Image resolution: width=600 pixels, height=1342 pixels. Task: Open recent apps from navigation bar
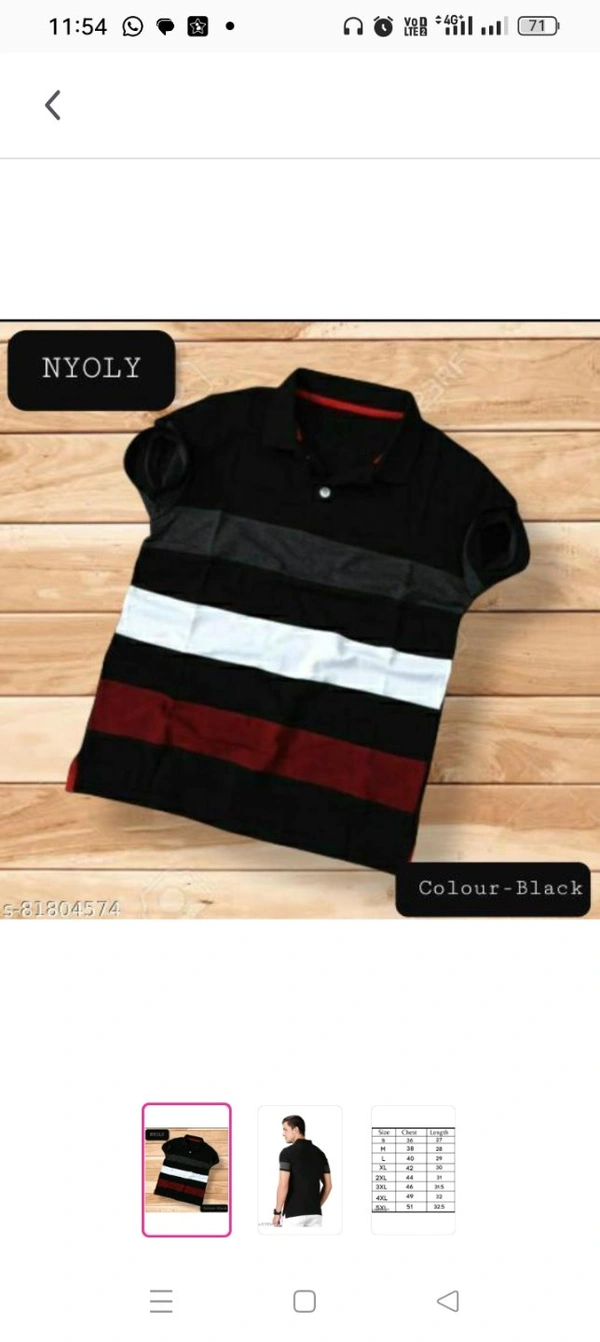[x=160, y=1301]
